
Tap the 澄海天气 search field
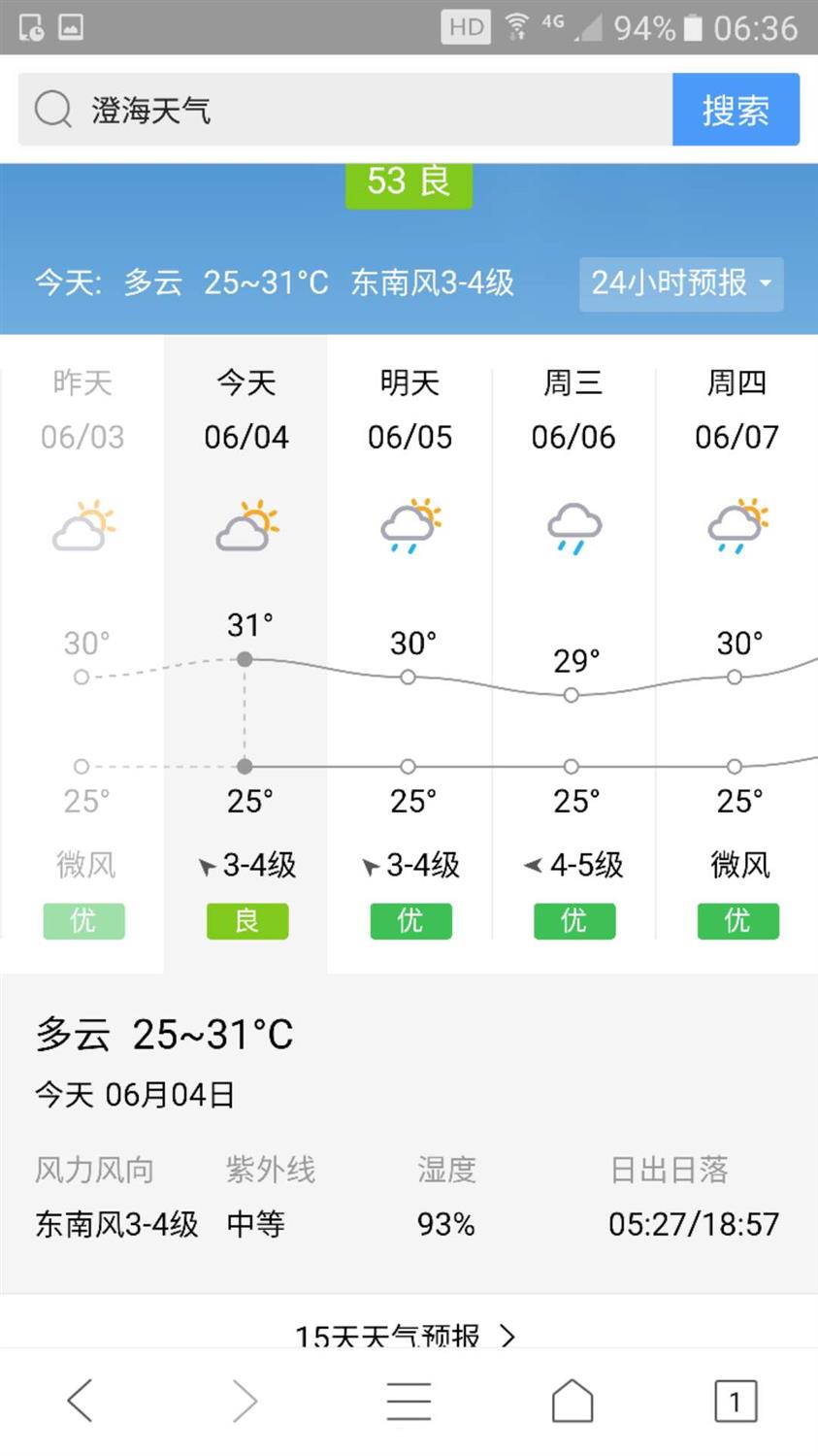(x=344, y=110)
